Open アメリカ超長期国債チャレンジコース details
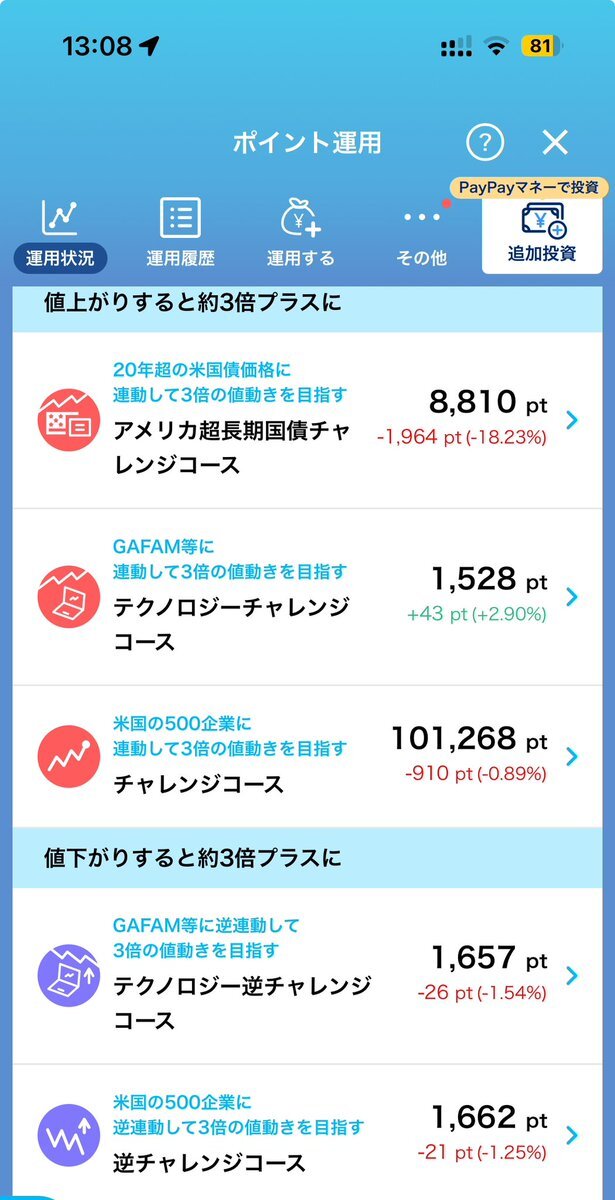This screenshot has height=1200, width=615. tap(307, 420)
